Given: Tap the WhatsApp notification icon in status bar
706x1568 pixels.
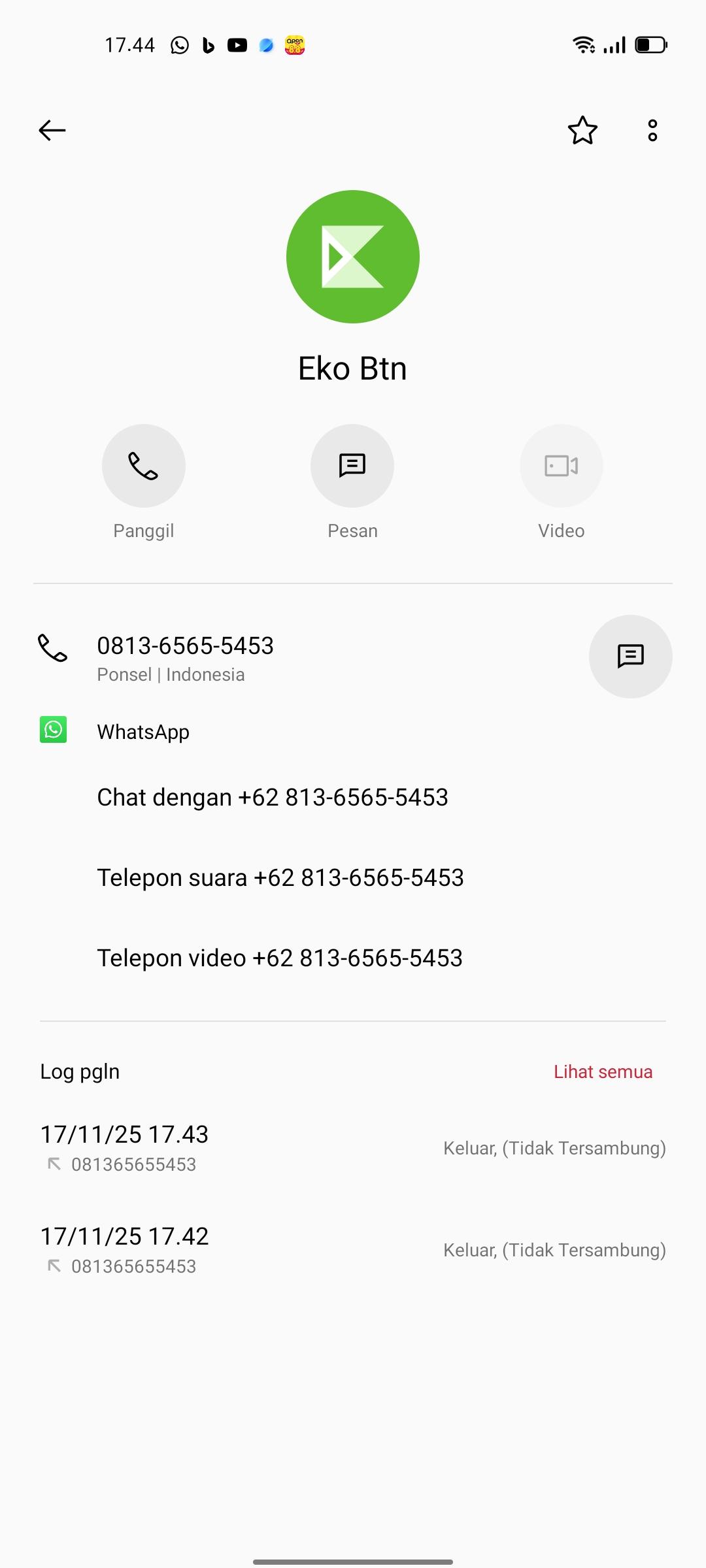Looking at the screenshot, I should (178, 44).
